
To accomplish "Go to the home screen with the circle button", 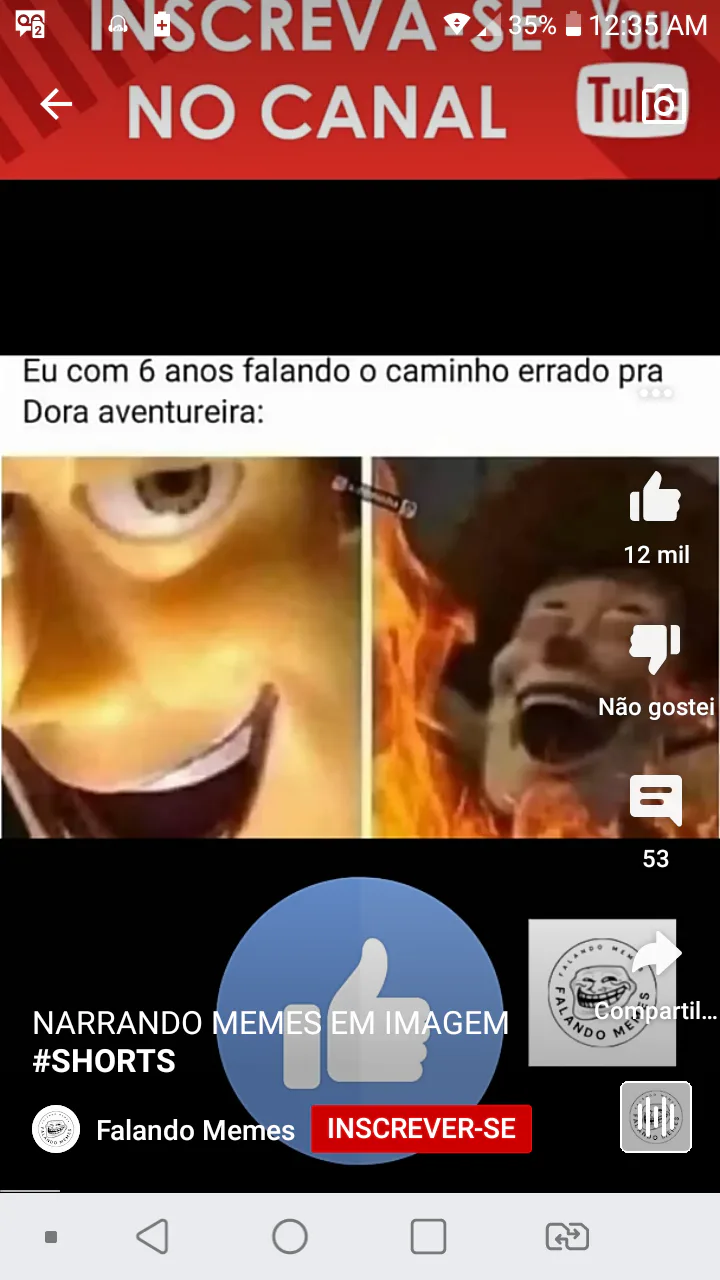I will [x=290, y=1237].
